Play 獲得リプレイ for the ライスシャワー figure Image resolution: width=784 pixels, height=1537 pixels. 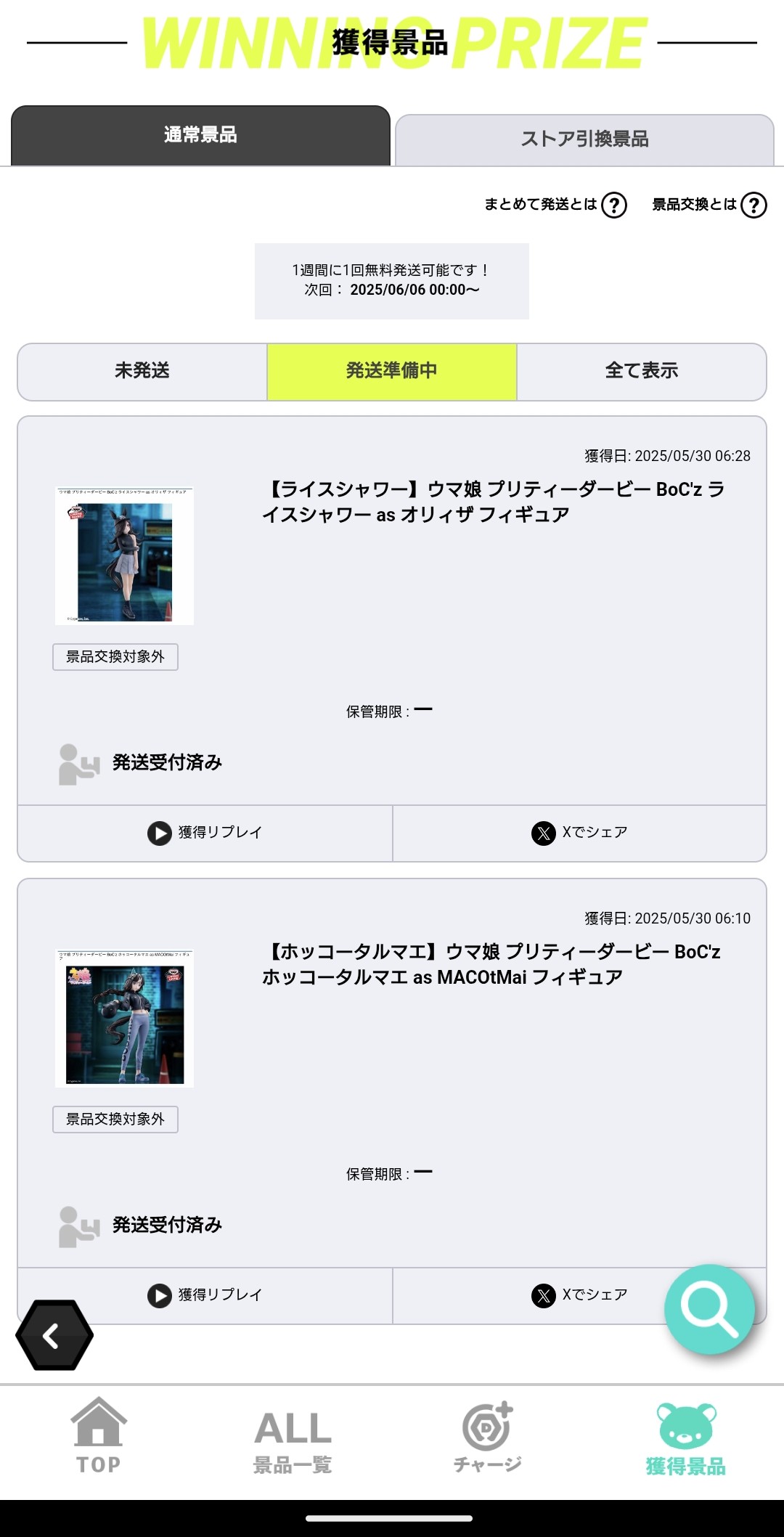(x=205, y=833)
